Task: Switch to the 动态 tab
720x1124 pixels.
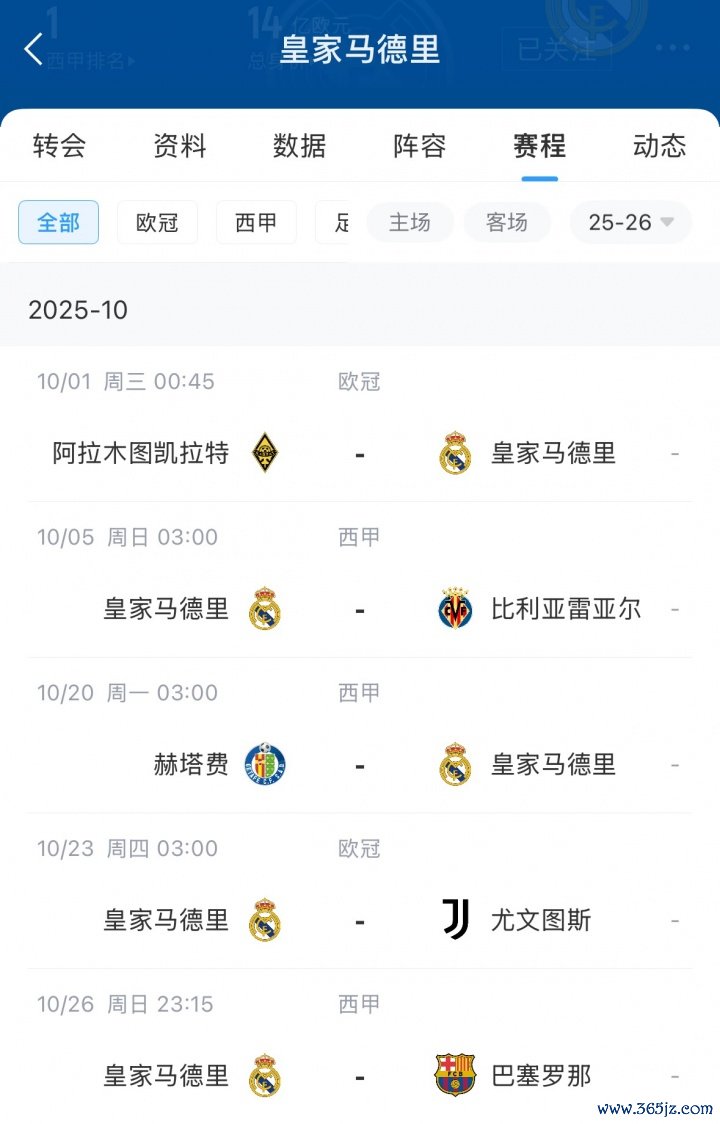Action: (660, 146)
